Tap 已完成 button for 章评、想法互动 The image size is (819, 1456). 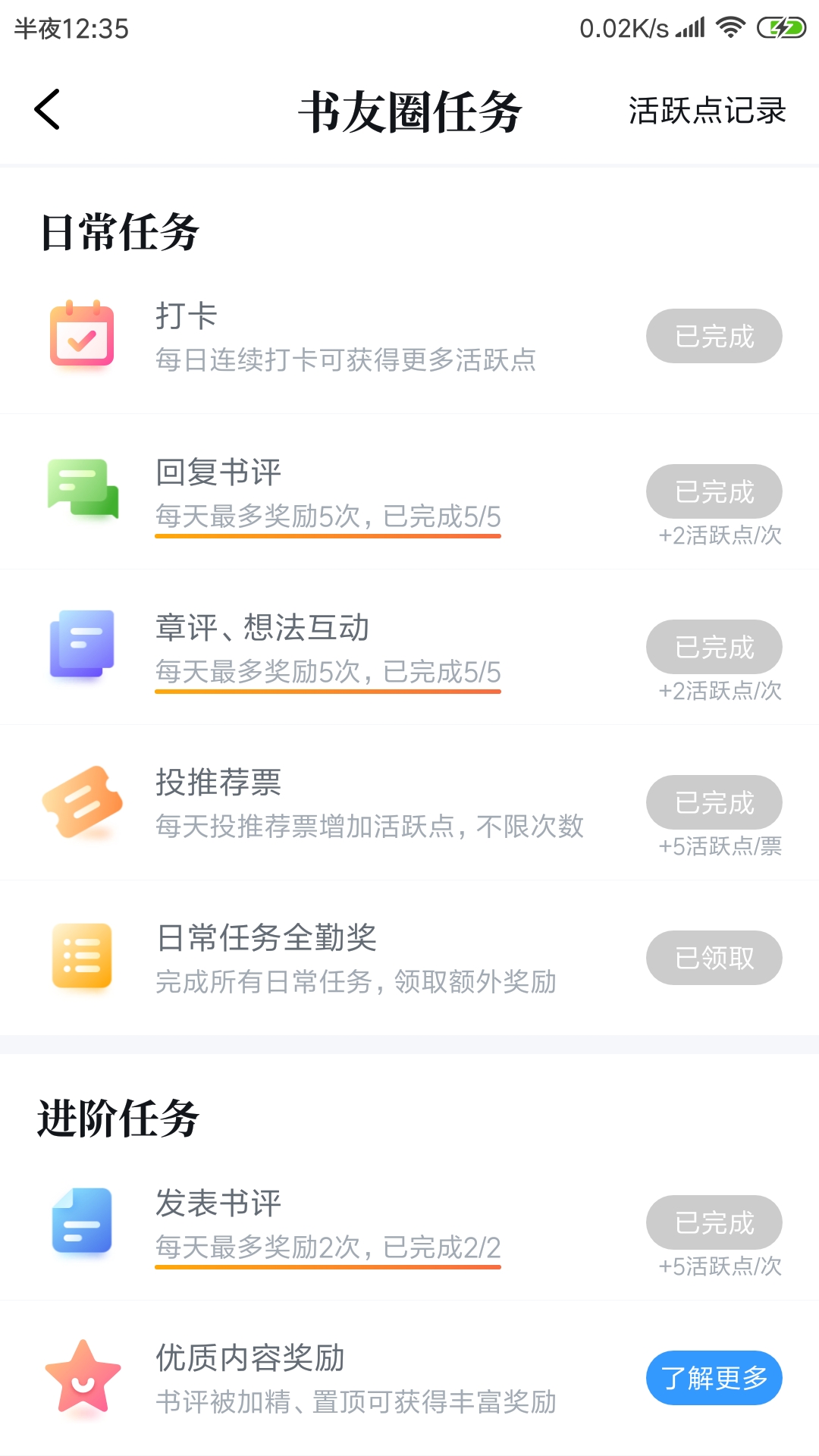[x=714, y=647]
